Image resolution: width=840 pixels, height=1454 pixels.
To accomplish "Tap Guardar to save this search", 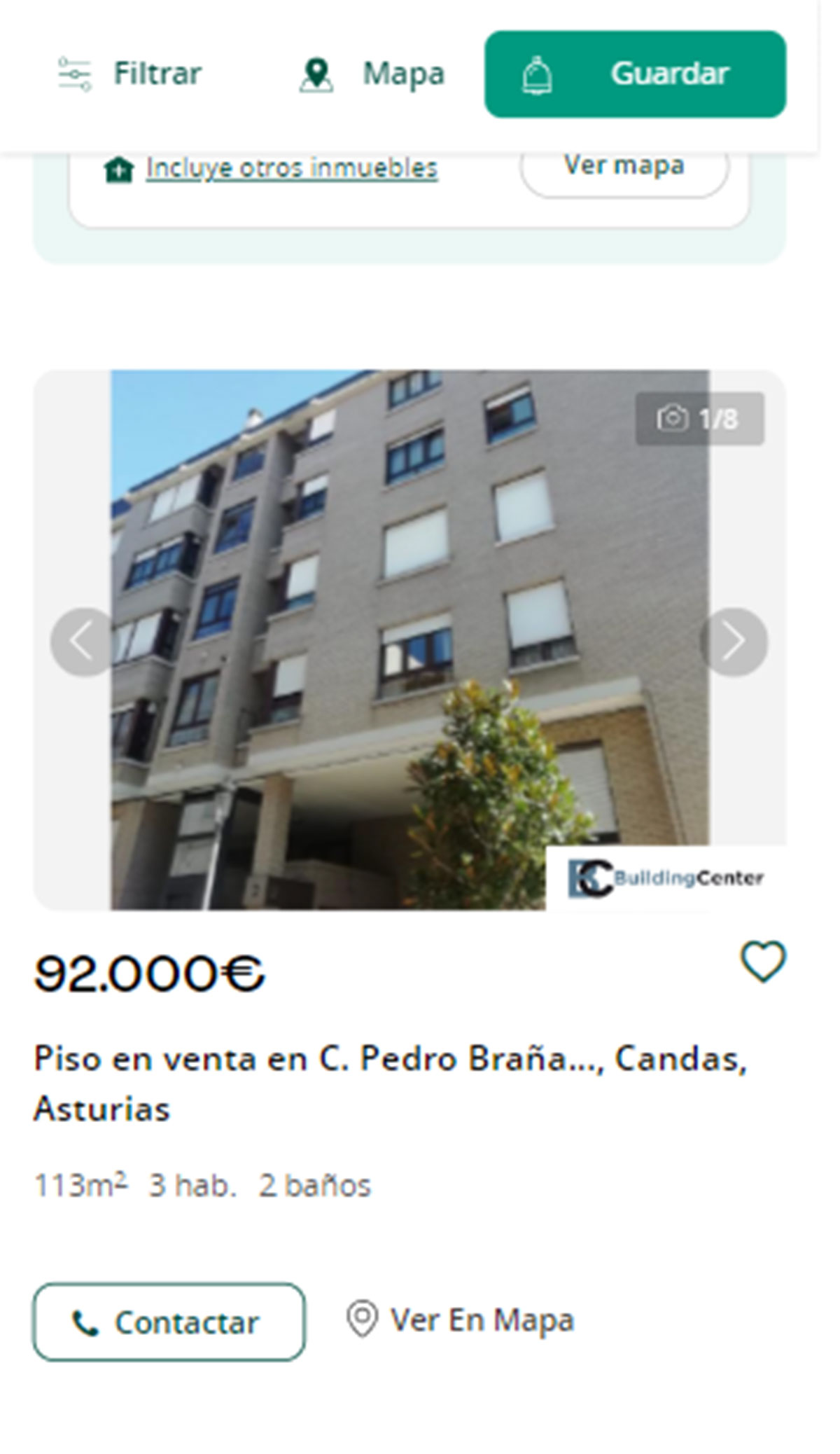I will coord(635,74).
